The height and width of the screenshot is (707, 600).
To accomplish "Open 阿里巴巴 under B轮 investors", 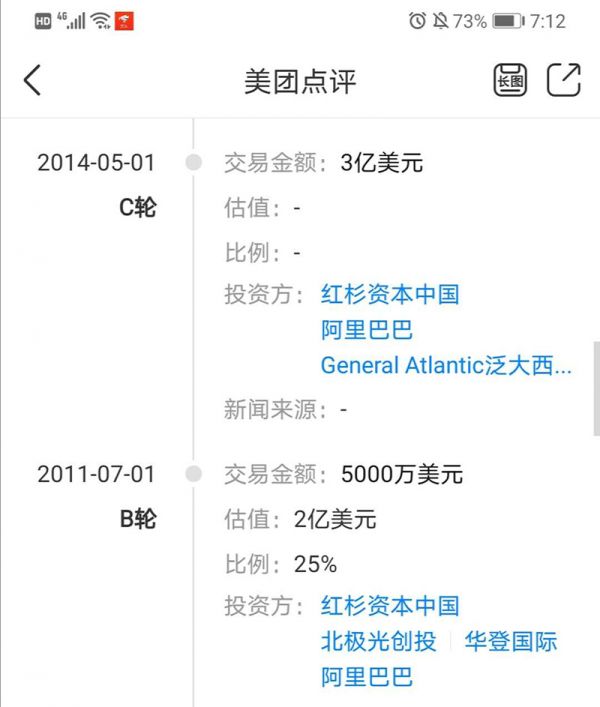I will point(366,677).
